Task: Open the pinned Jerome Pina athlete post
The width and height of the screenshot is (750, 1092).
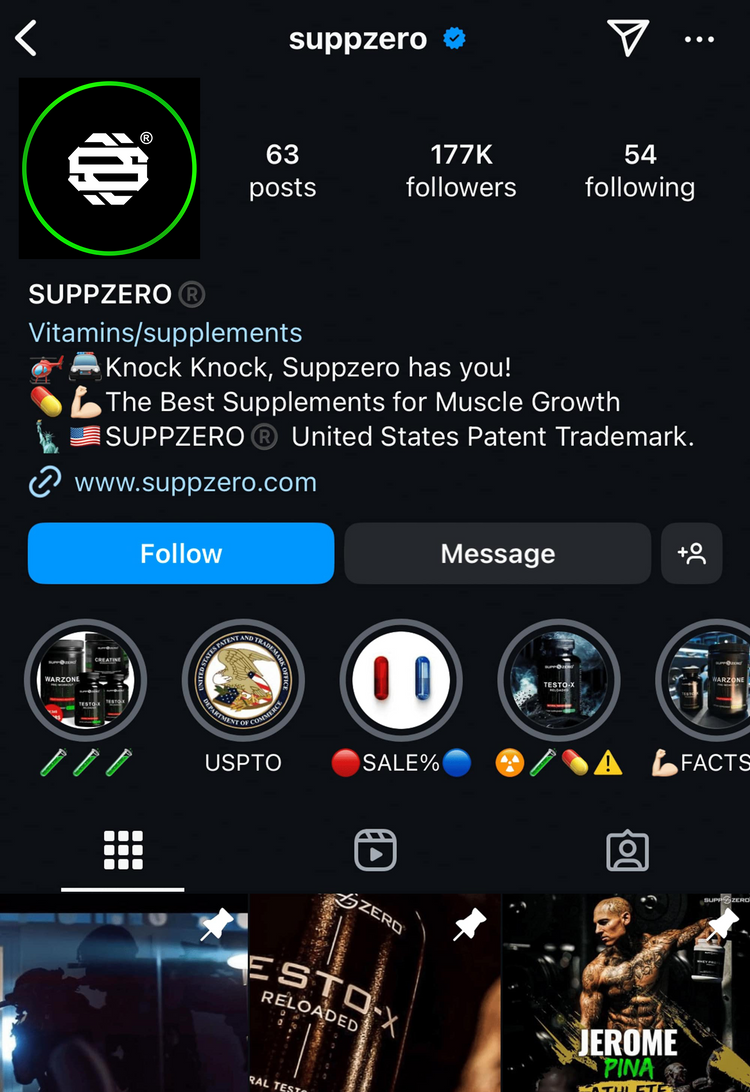Action: 626,995
